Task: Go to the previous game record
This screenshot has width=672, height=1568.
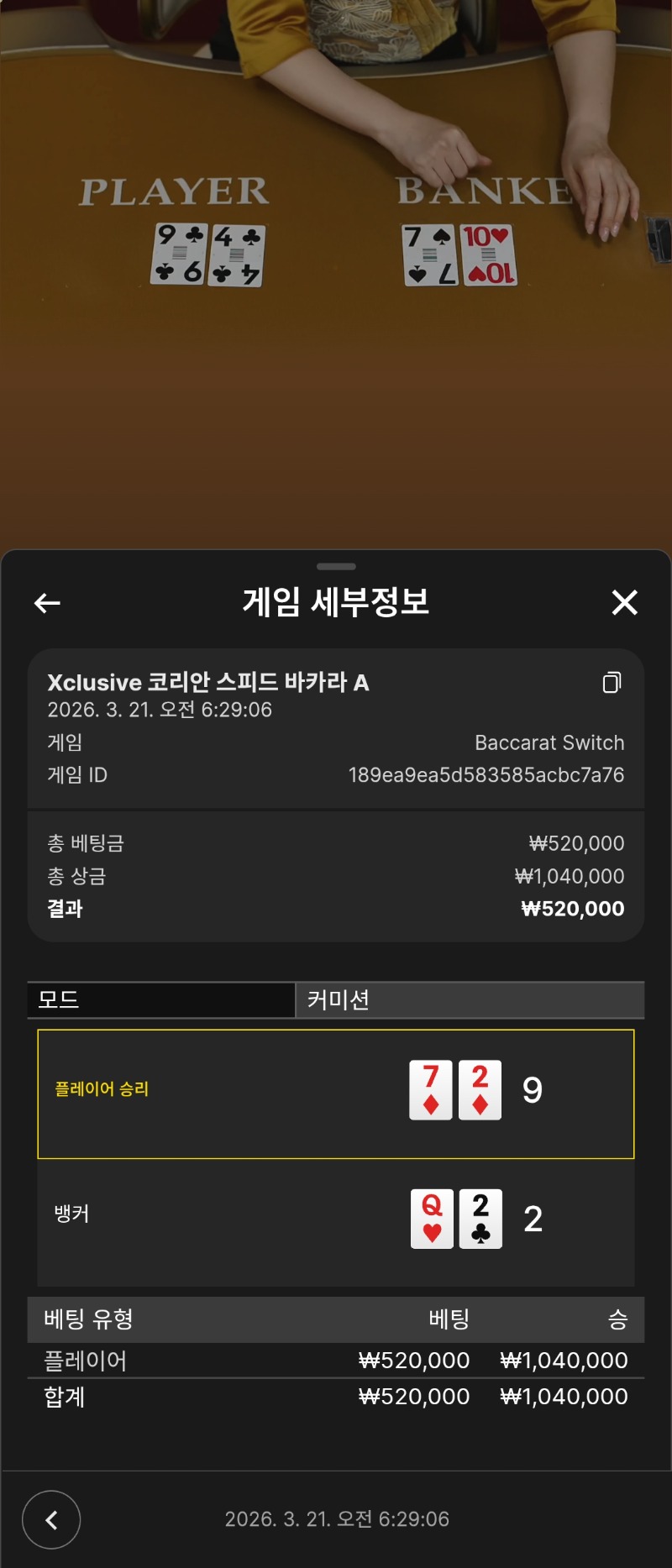Action: coord(51,1519)
